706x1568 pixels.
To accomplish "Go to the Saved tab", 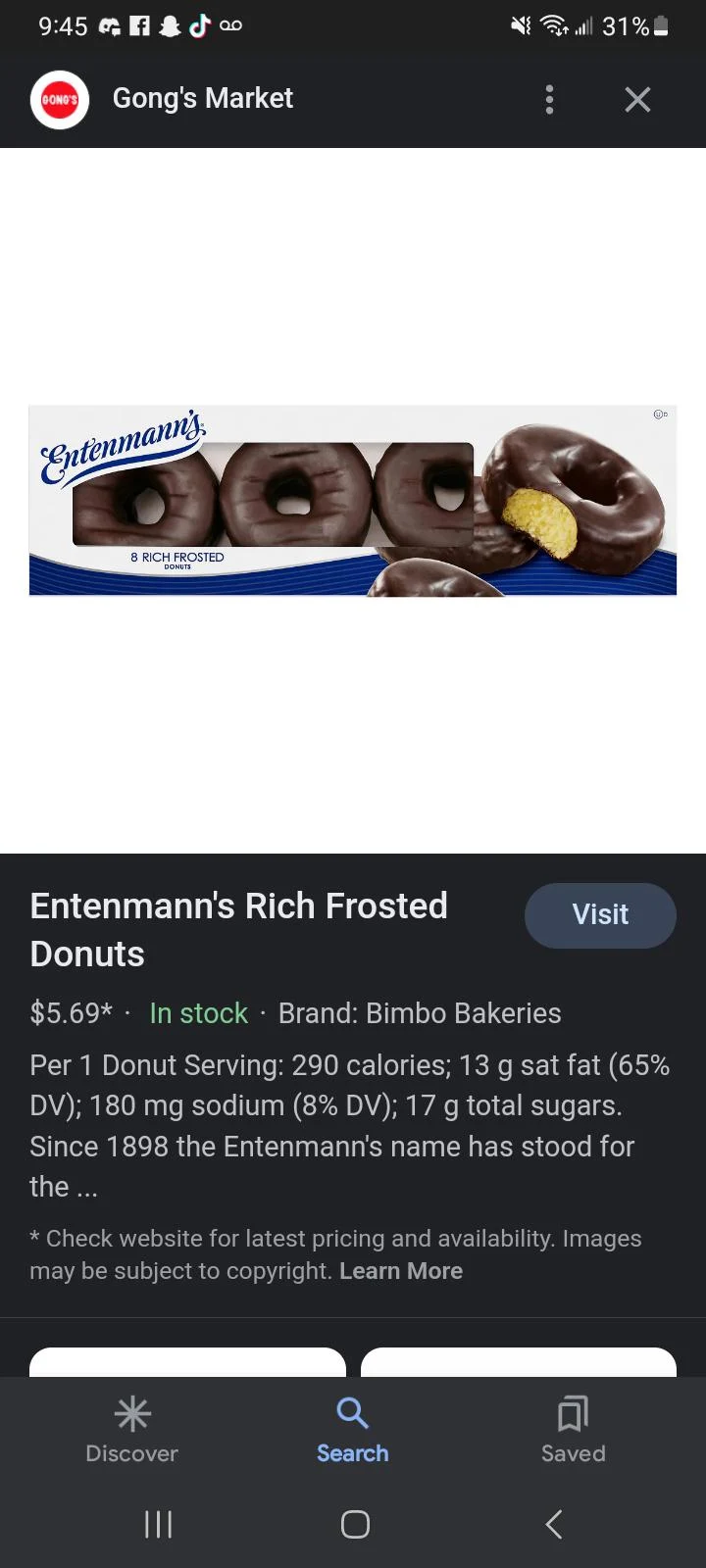I will click(573, 1430).
